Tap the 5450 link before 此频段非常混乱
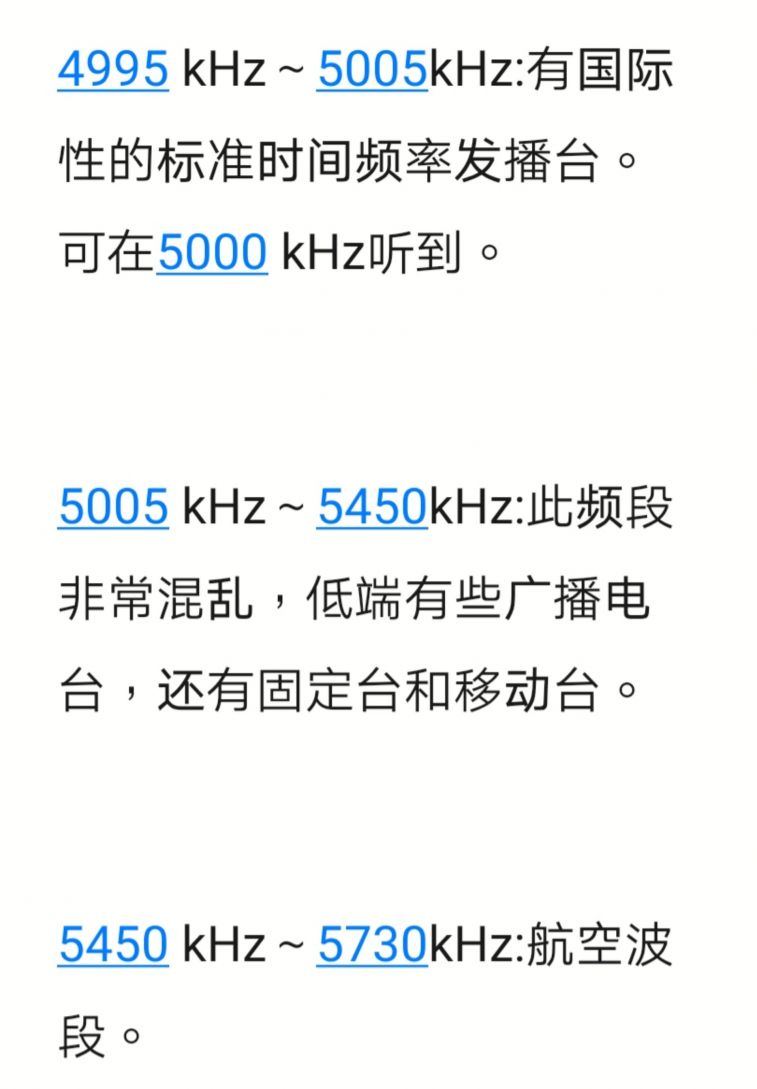Viewport: 757px width, 1089px height. tap(372, 507)
